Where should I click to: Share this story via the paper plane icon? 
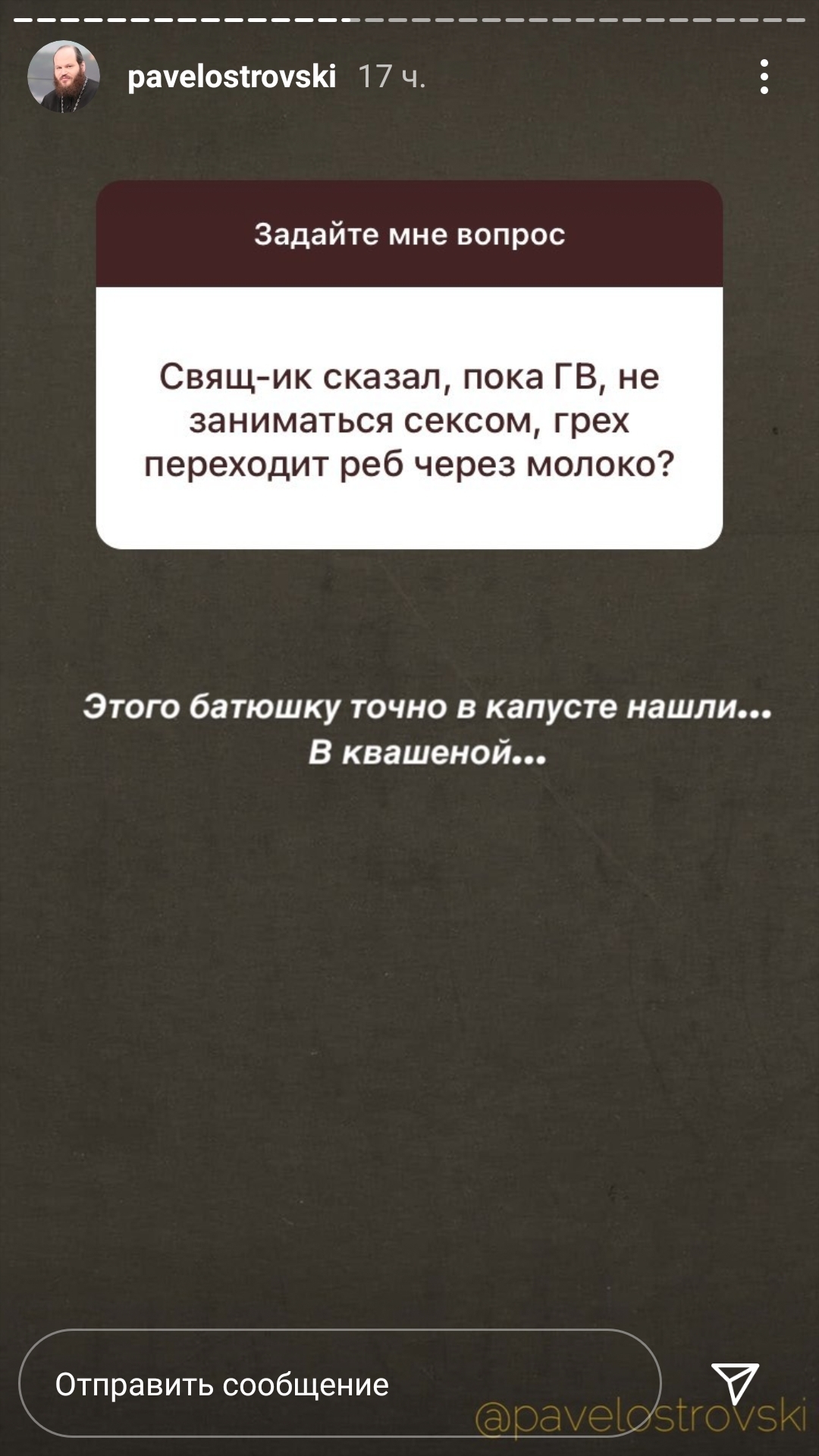(734, 1382)
